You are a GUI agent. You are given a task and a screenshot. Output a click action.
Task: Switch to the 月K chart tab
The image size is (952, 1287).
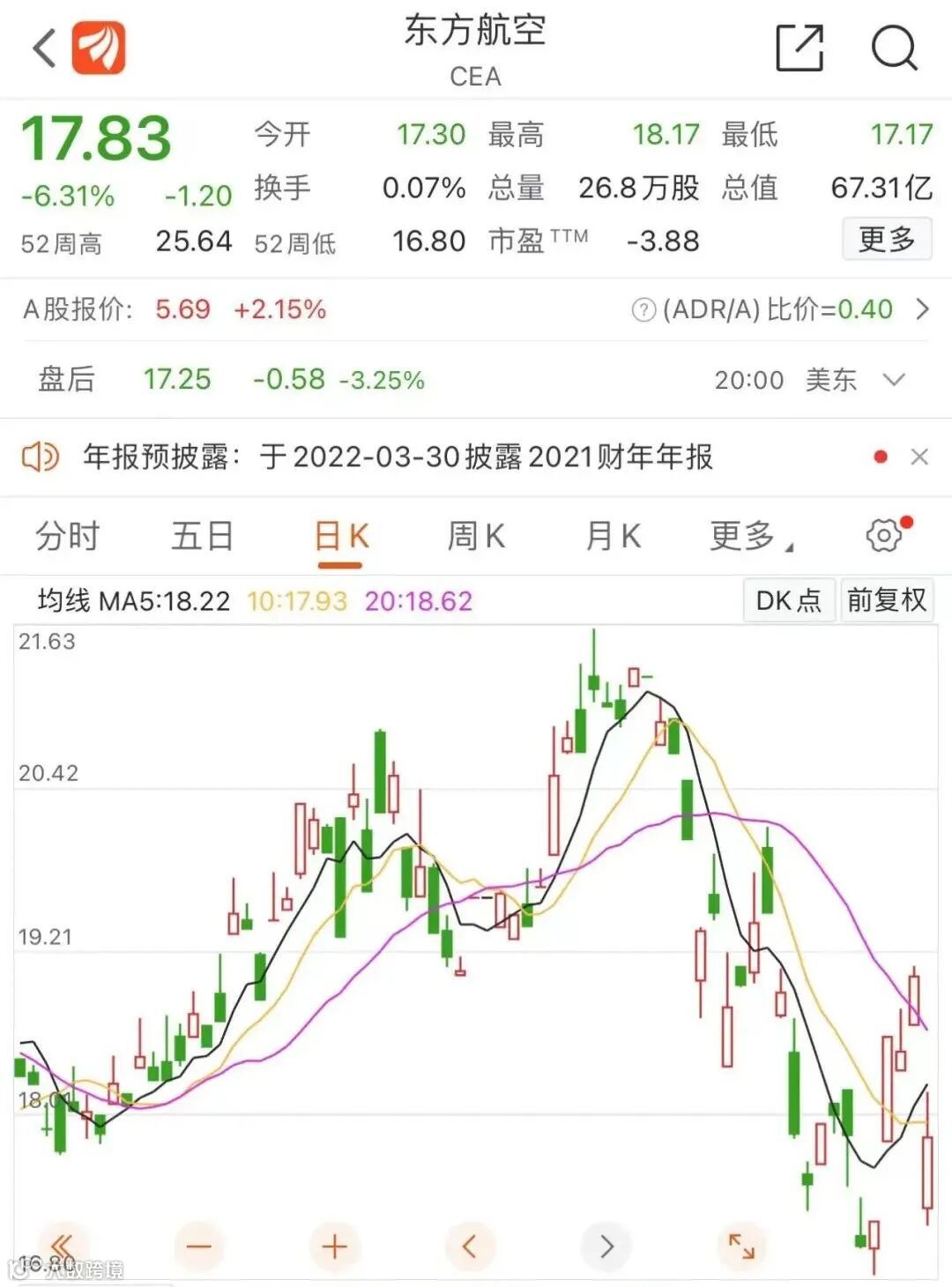pos(614,536)
